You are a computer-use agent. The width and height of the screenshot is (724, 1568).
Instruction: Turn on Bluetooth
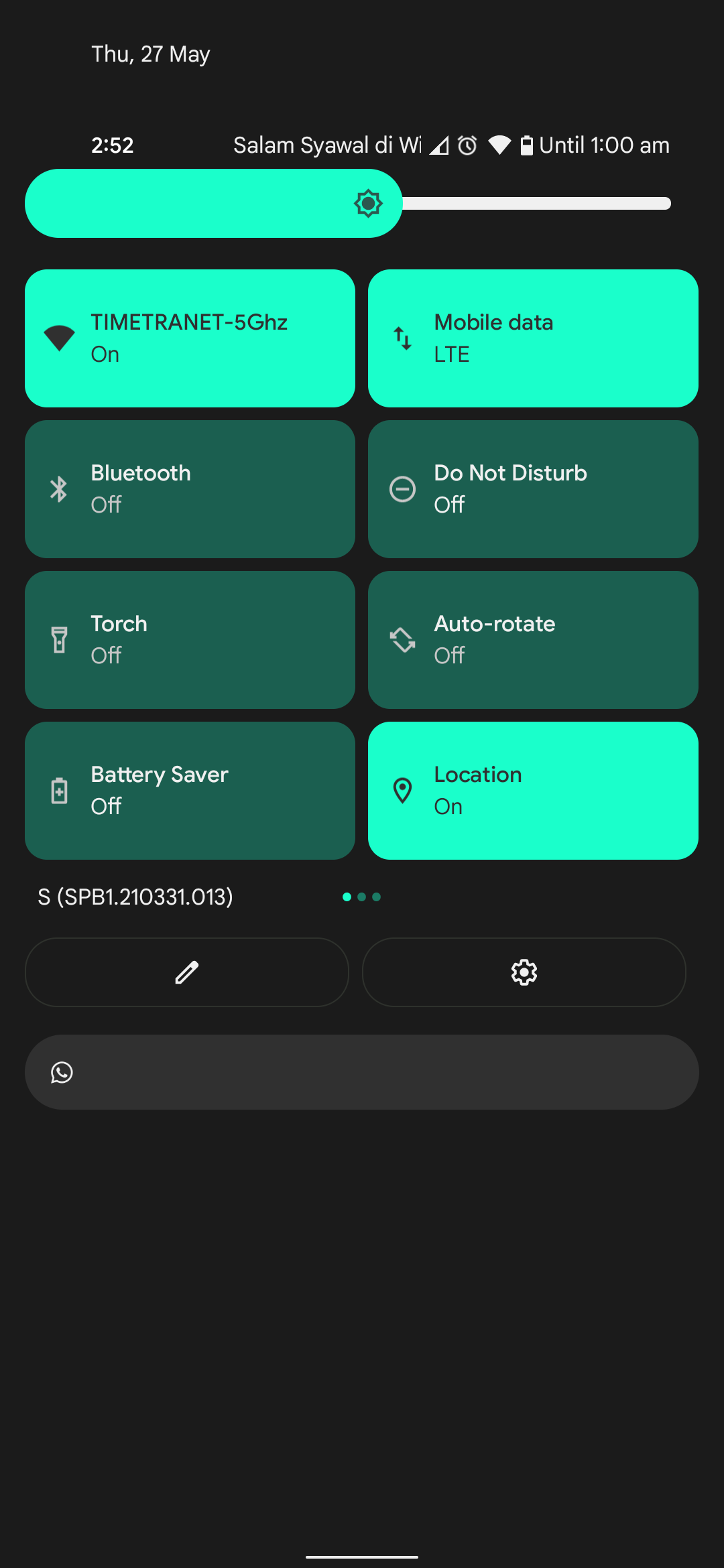(190, 489)
